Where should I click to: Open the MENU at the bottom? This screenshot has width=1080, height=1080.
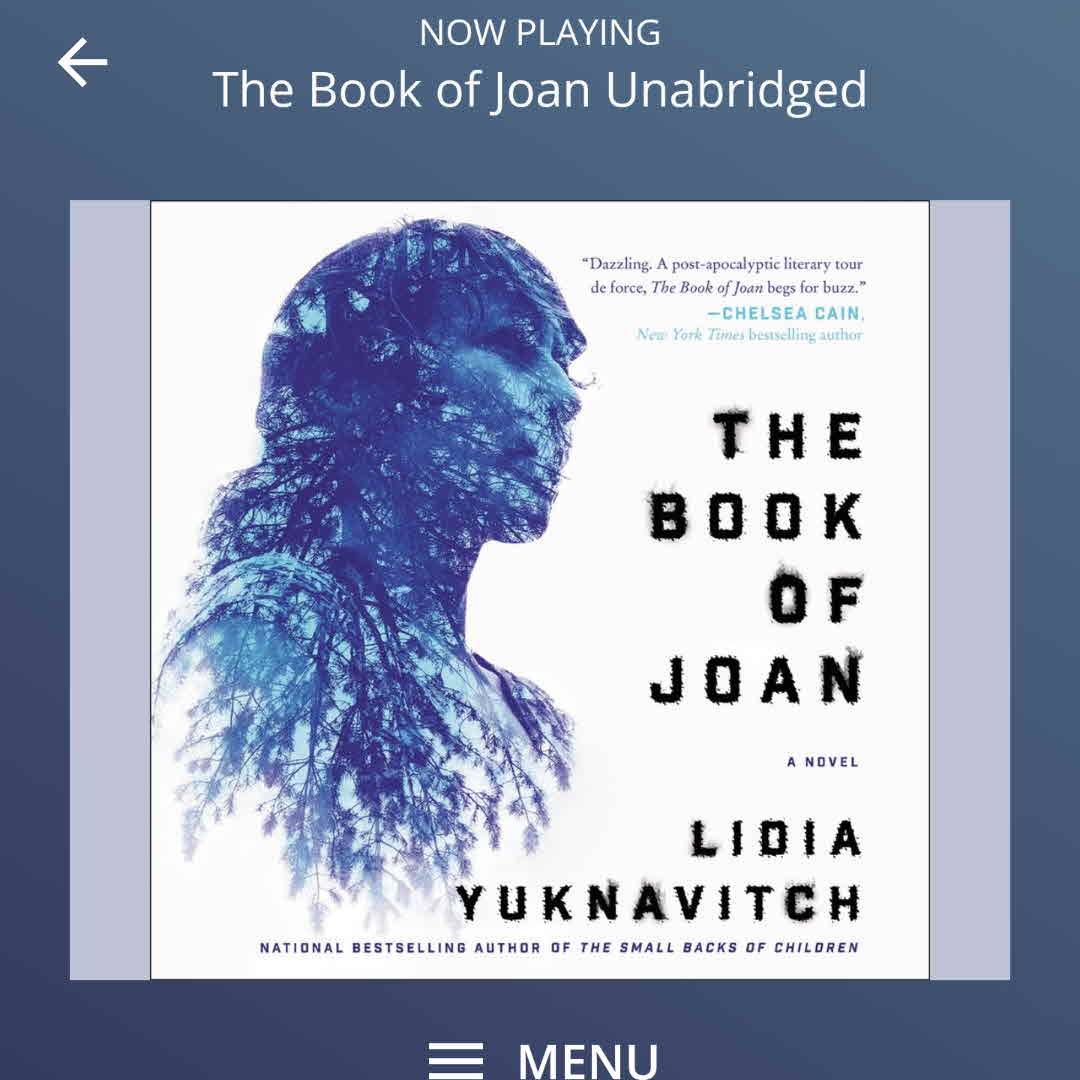[543, 1058]
